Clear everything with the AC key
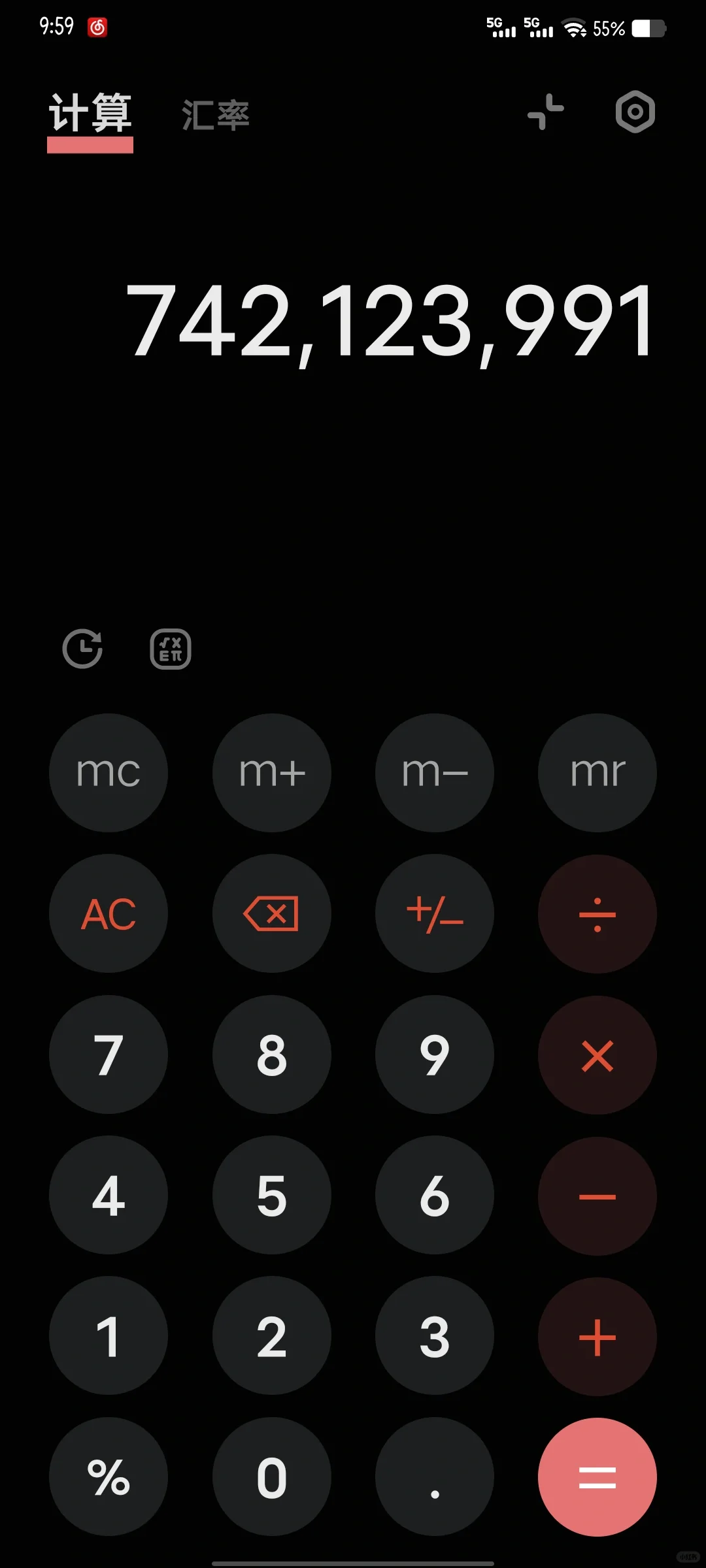Viewport: 706px width, 1568px height. 109,913
